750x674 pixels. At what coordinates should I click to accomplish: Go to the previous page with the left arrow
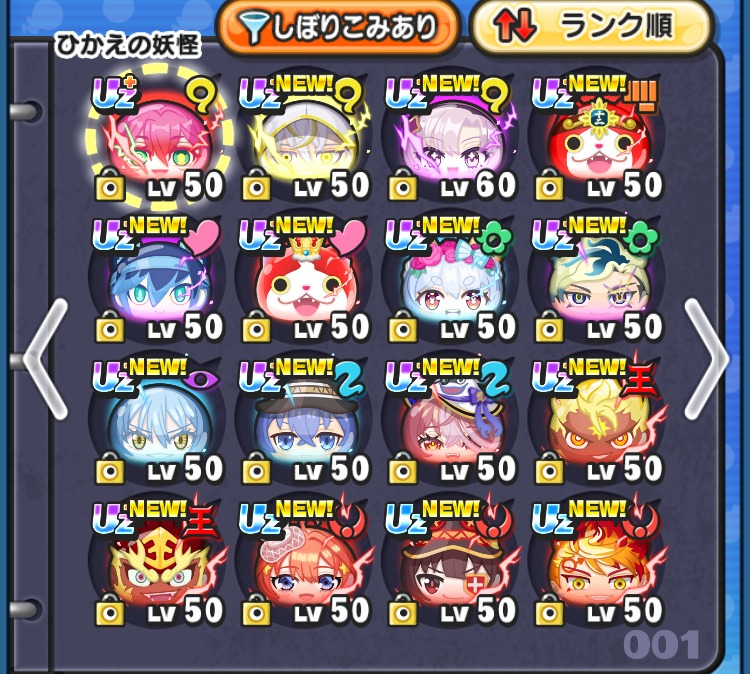coord(44,358)
